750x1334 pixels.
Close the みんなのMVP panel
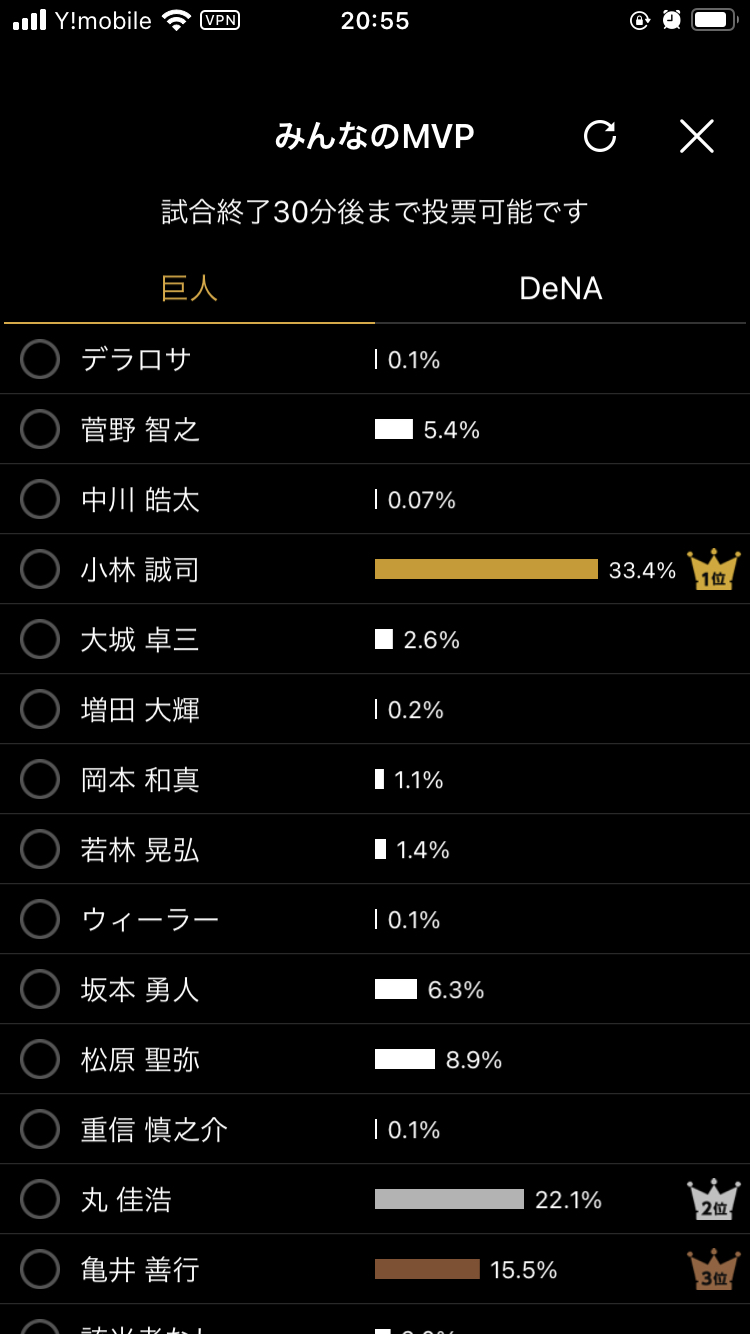696,136
